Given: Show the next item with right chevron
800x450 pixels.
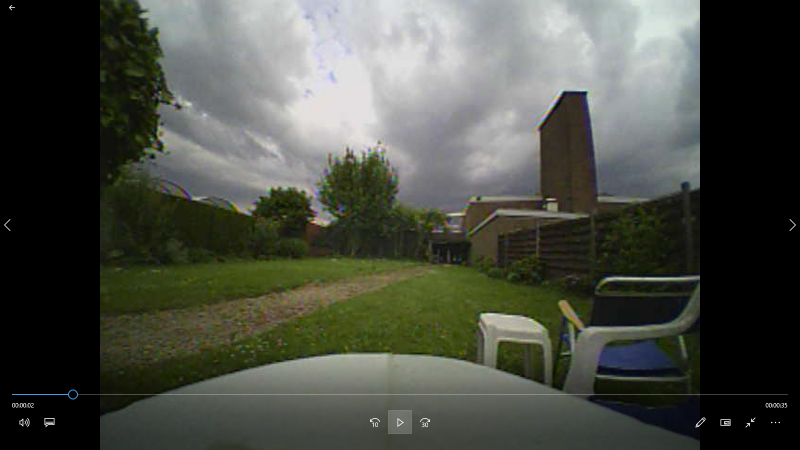Looking at the screenshot, I should point(792,225).
